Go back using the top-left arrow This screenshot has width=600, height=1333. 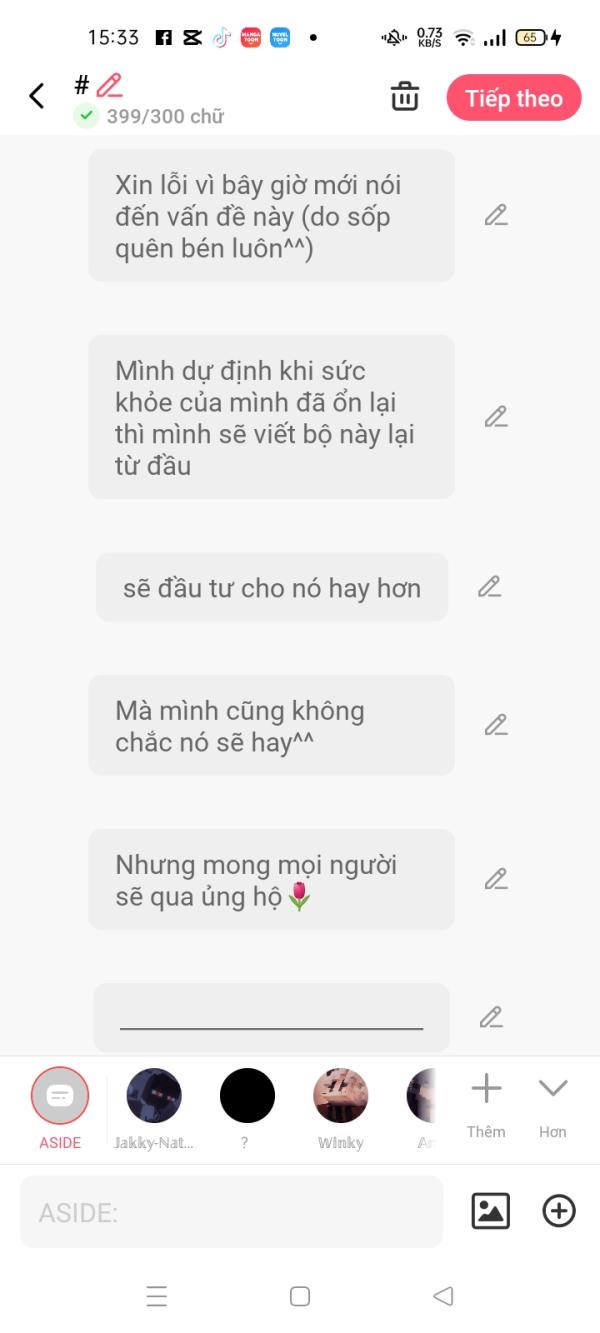point(37,96)
